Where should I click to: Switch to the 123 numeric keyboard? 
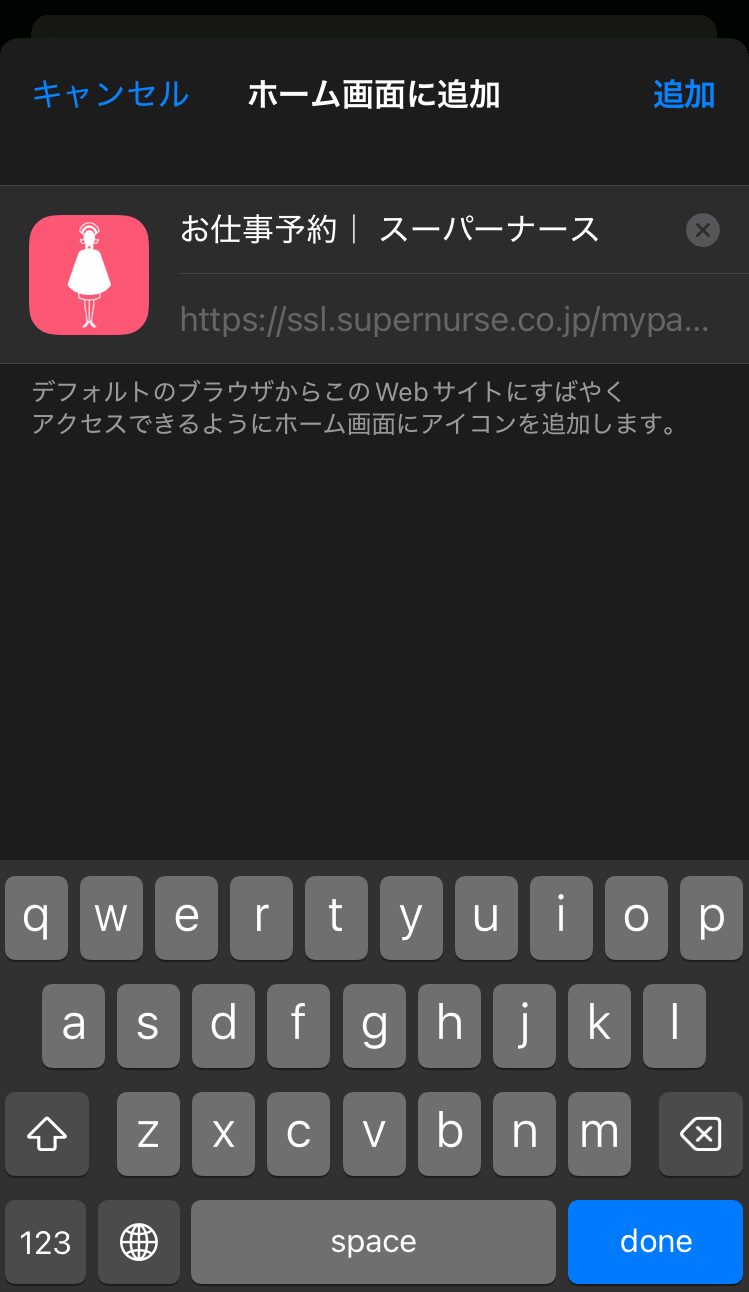46,1242
